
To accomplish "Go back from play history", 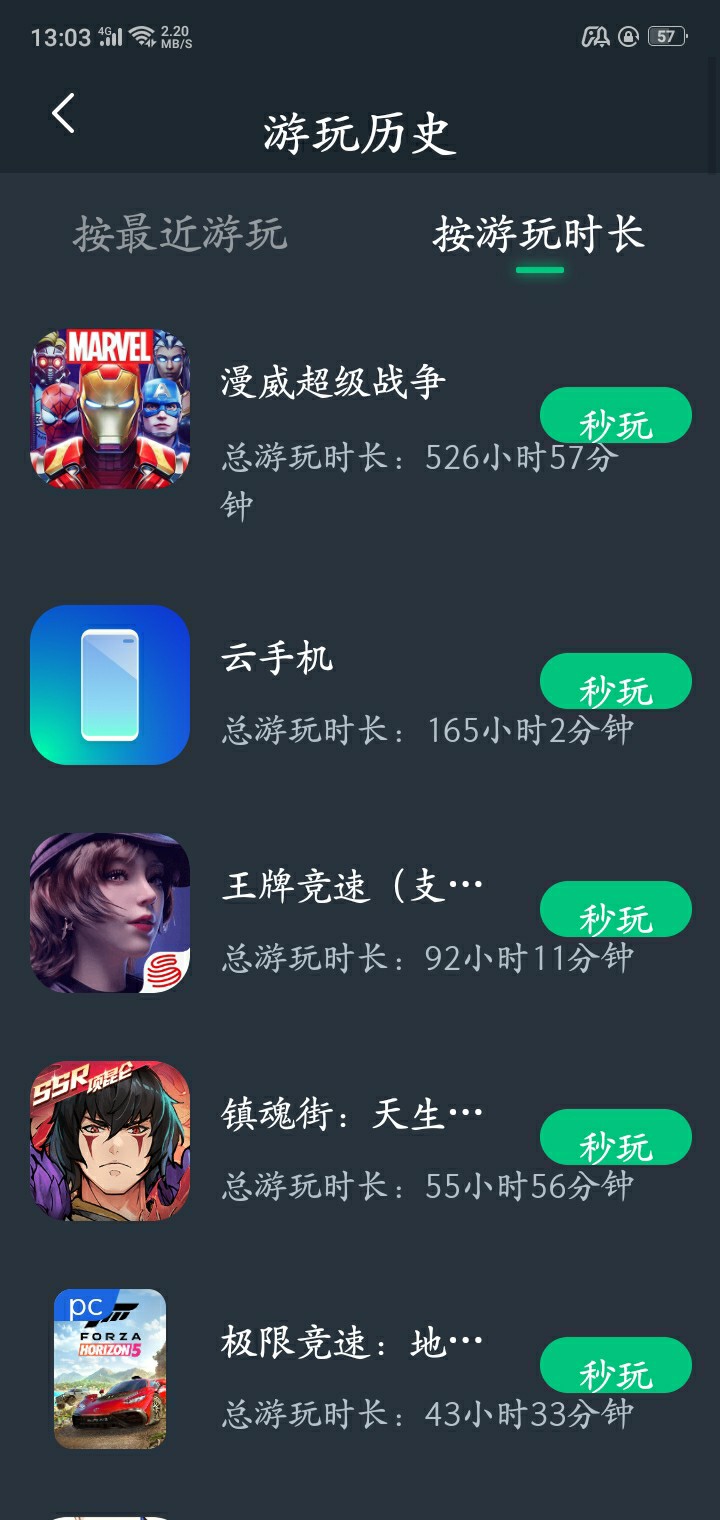I will click(x=63, y=113).
